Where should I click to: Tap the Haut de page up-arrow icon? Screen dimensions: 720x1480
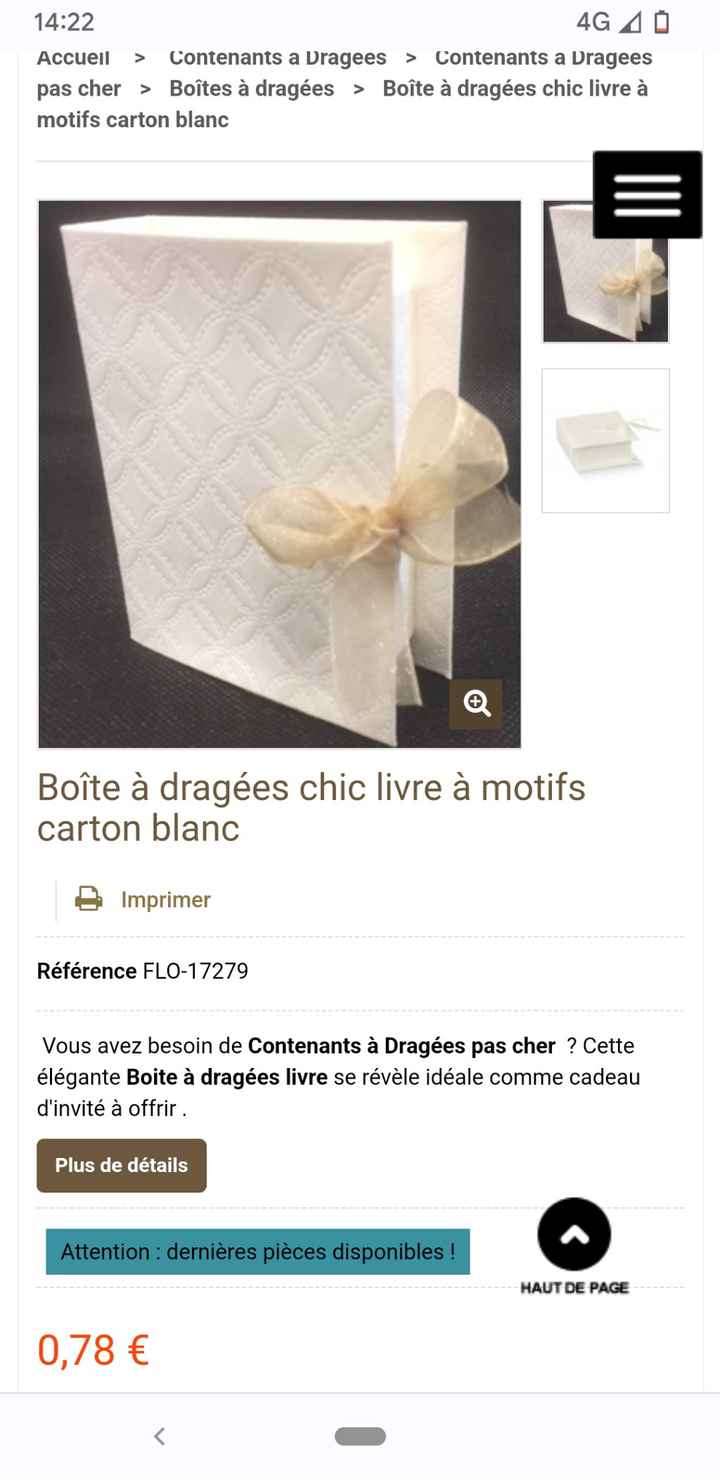(574, 1233)
